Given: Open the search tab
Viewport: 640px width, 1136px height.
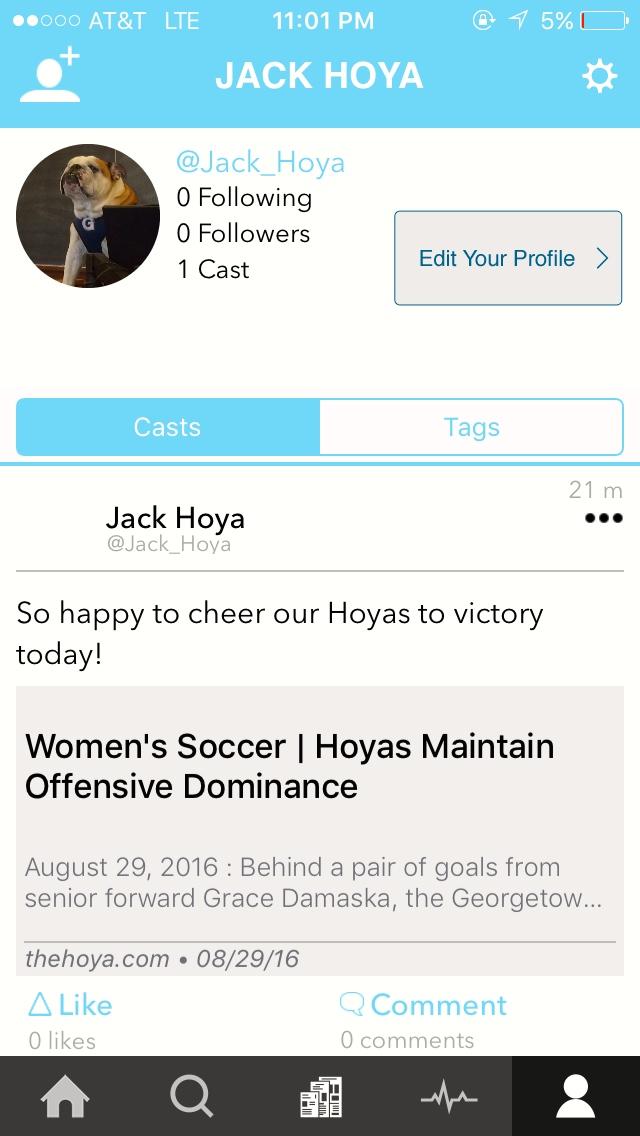Looking at the screenshot, I should point(192,1096).
